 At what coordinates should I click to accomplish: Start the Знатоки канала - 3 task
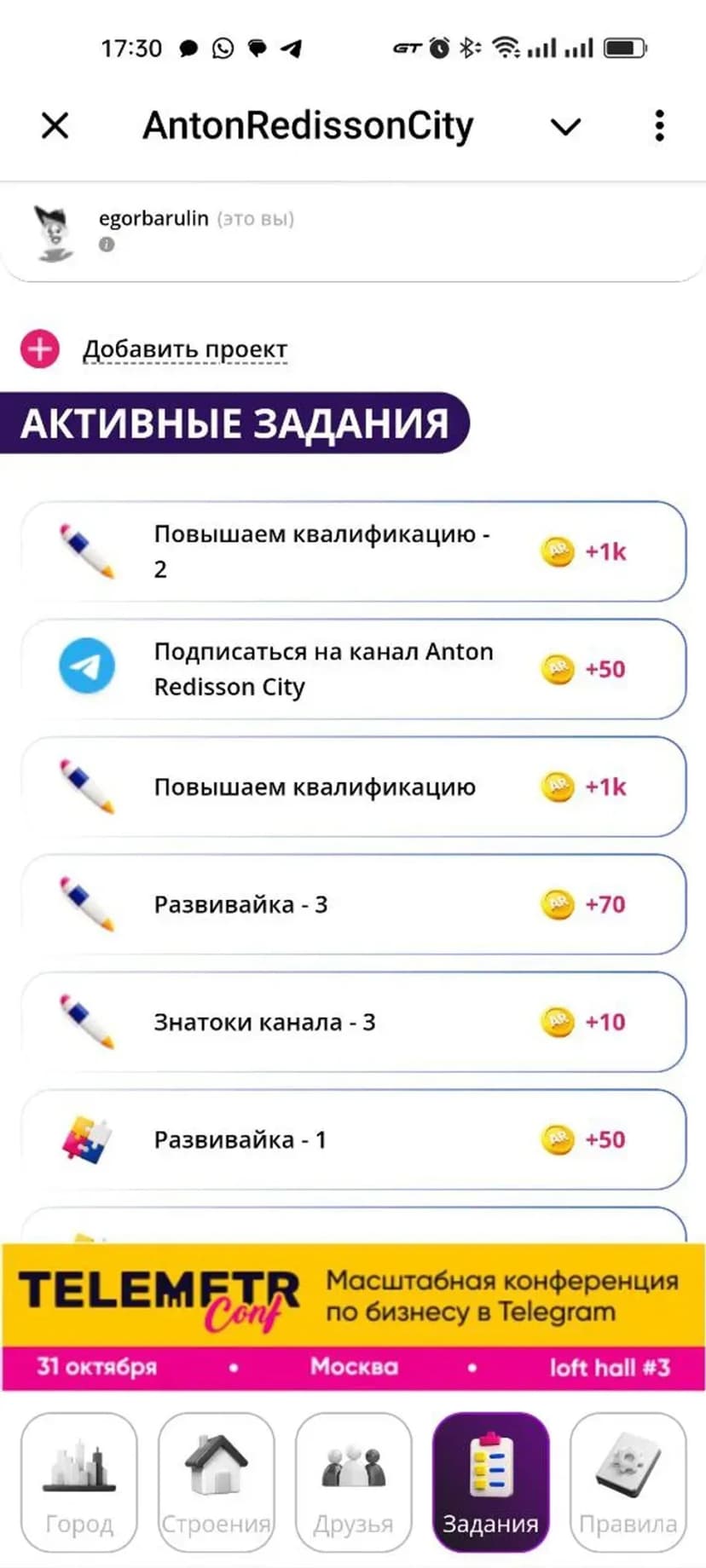pos(353,1022)
